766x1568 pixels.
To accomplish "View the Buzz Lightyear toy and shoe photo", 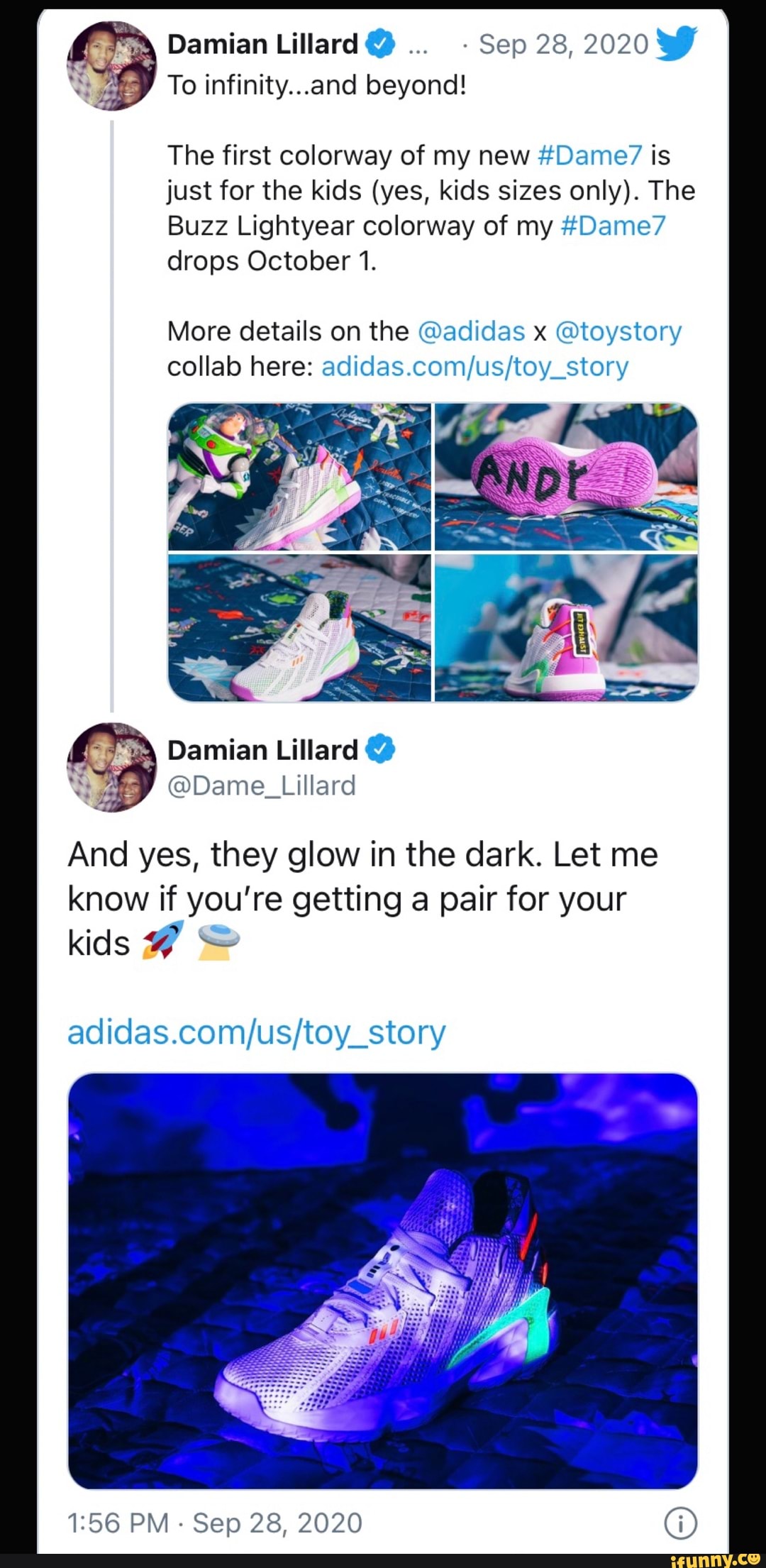I will [x=299, y=477].
